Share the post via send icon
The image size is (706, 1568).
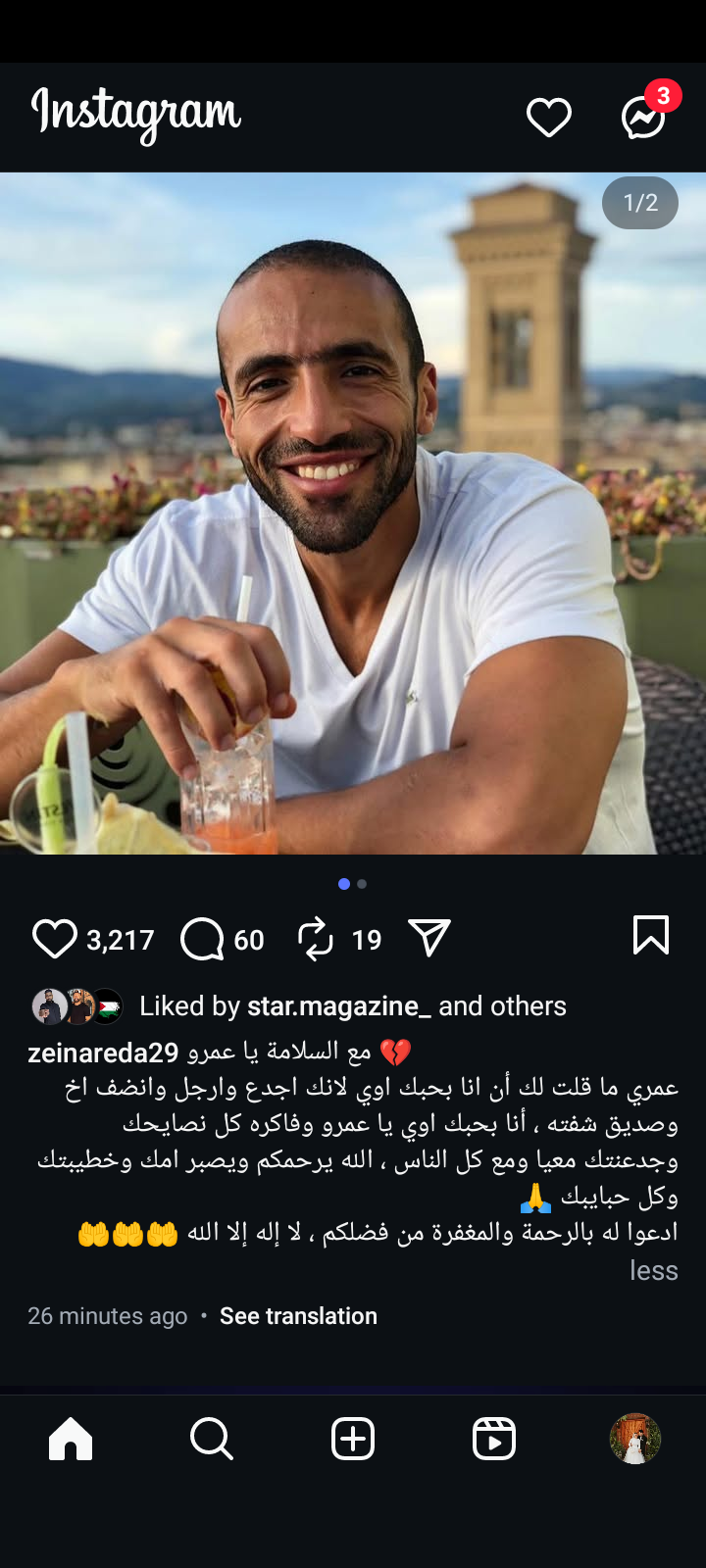(429, 938)
